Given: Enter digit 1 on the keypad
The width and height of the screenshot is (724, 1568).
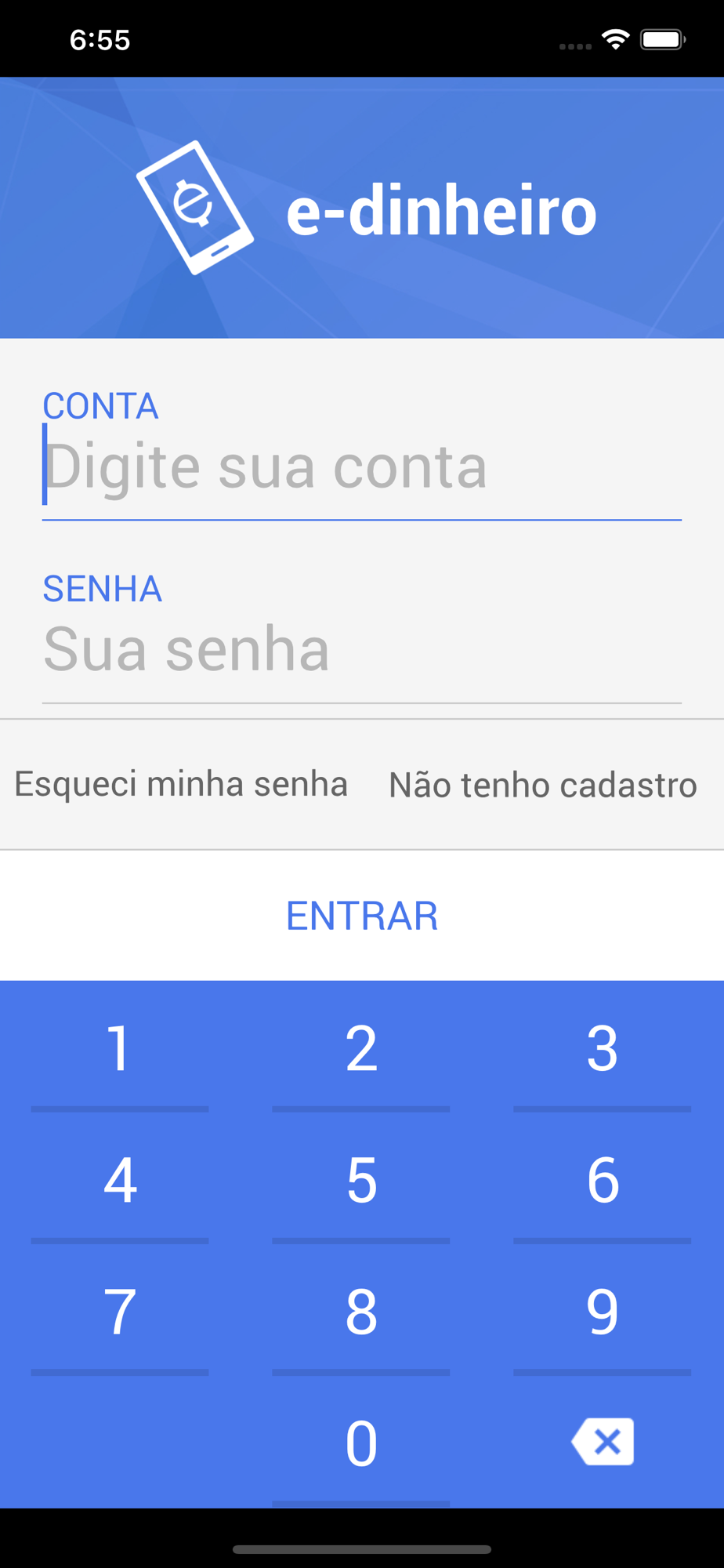Looking at the screenshot, I should coord(120,1048).
